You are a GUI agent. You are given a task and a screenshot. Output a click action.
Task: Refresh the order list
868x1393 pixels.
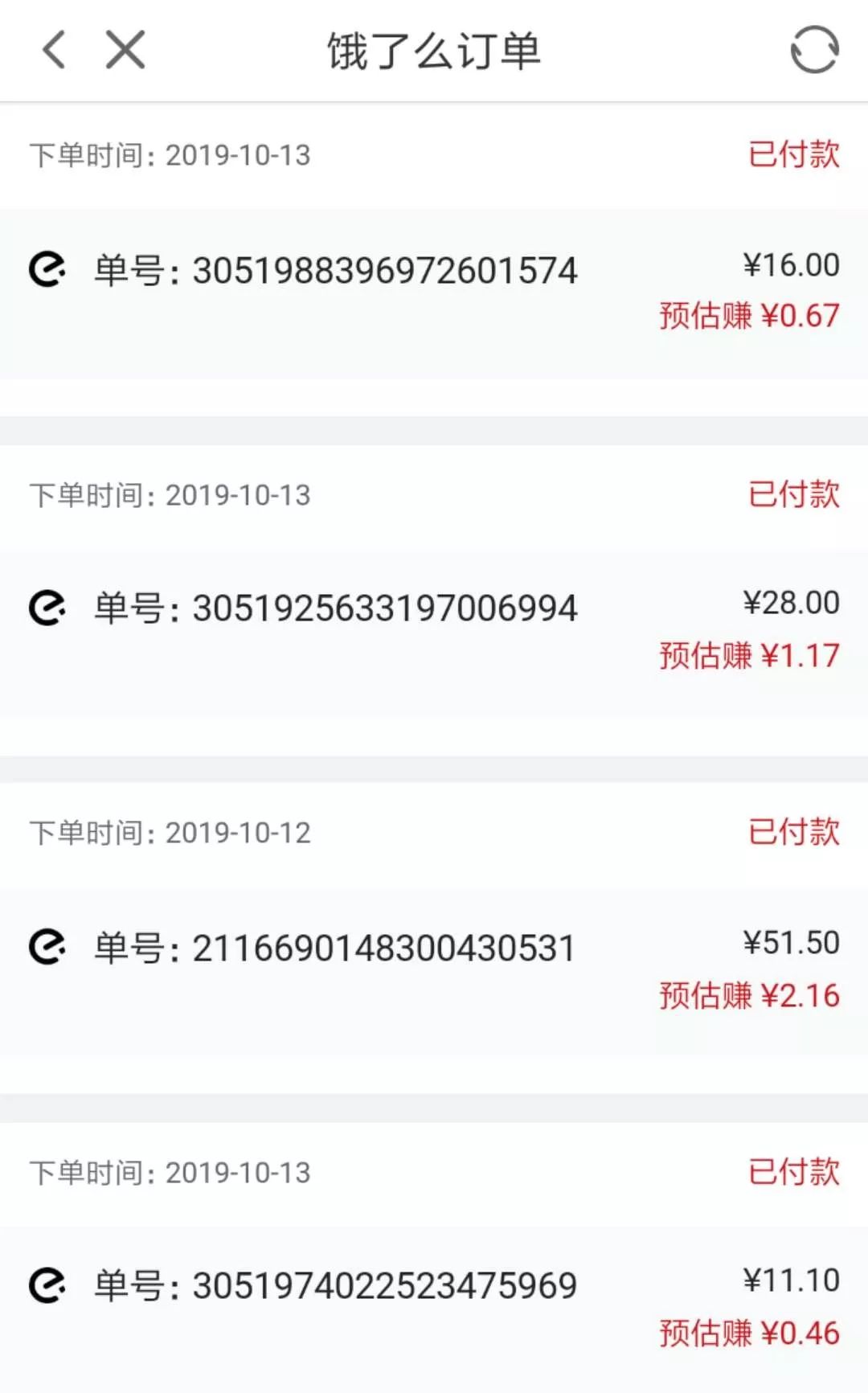pyautogui.click(x=814, y=51)
